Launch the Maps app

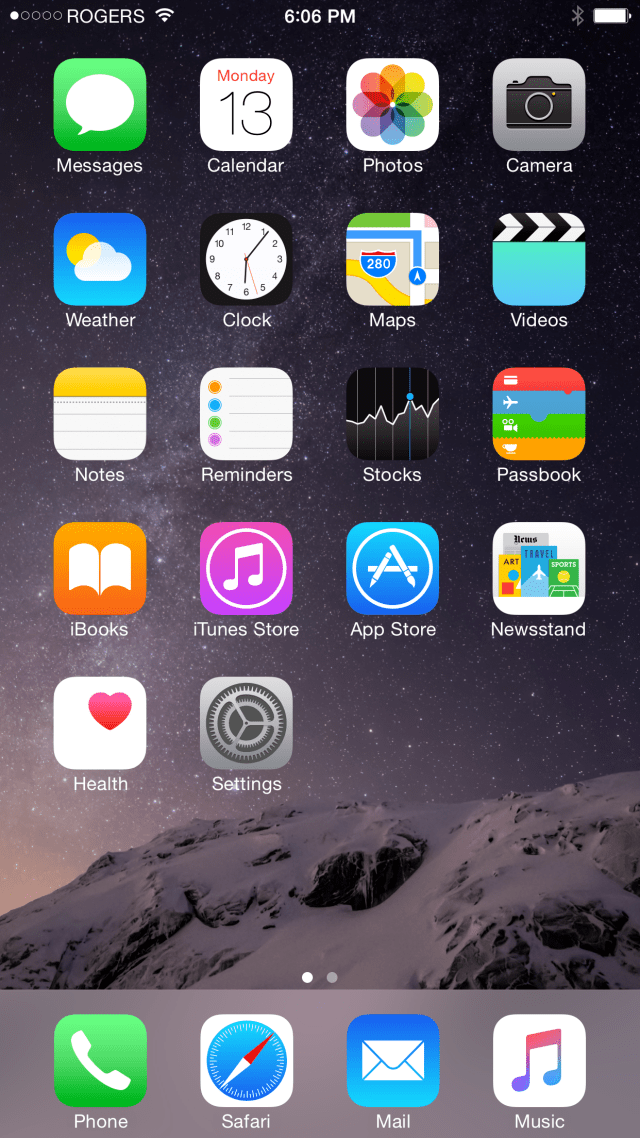point(392,259)
